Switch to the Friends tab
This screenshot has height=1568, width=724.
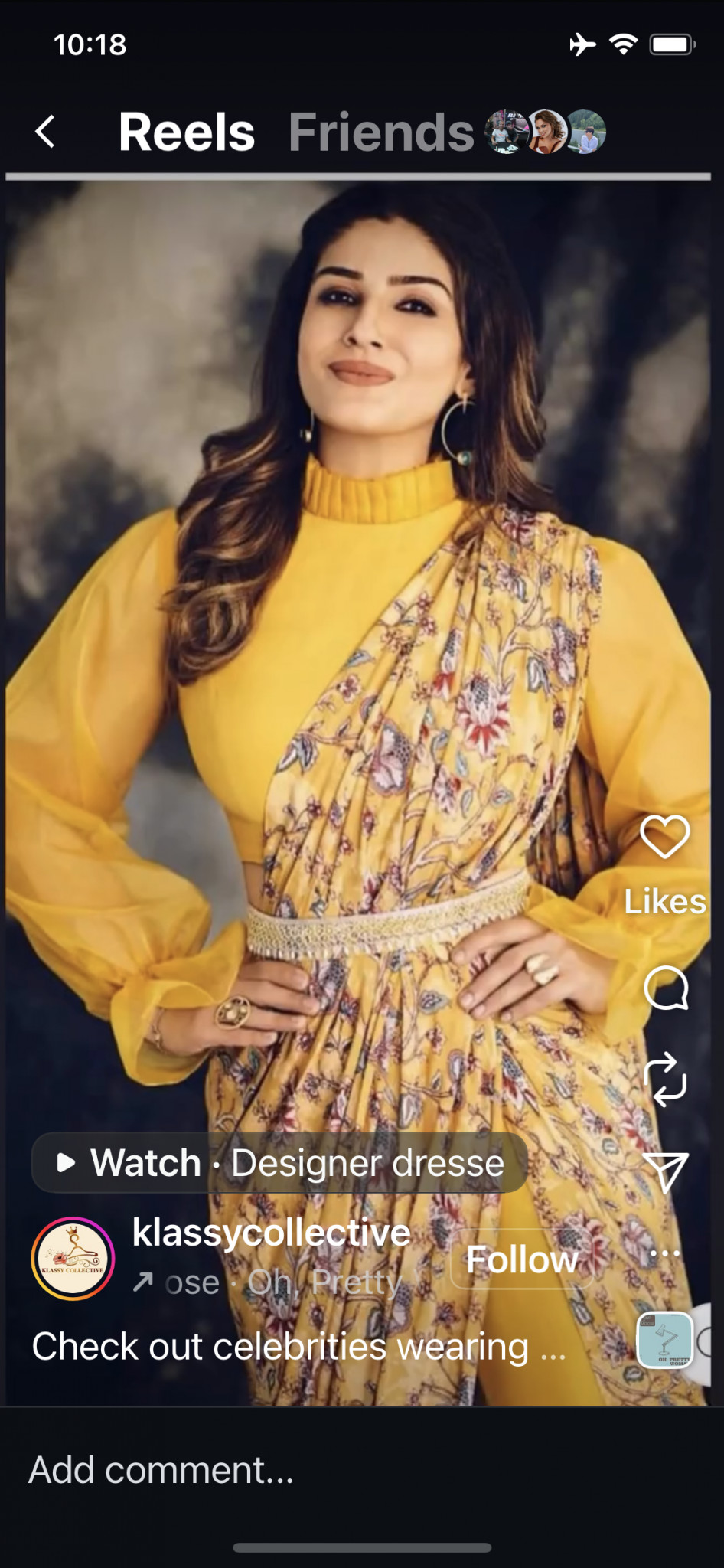click(x=380, y=132)
